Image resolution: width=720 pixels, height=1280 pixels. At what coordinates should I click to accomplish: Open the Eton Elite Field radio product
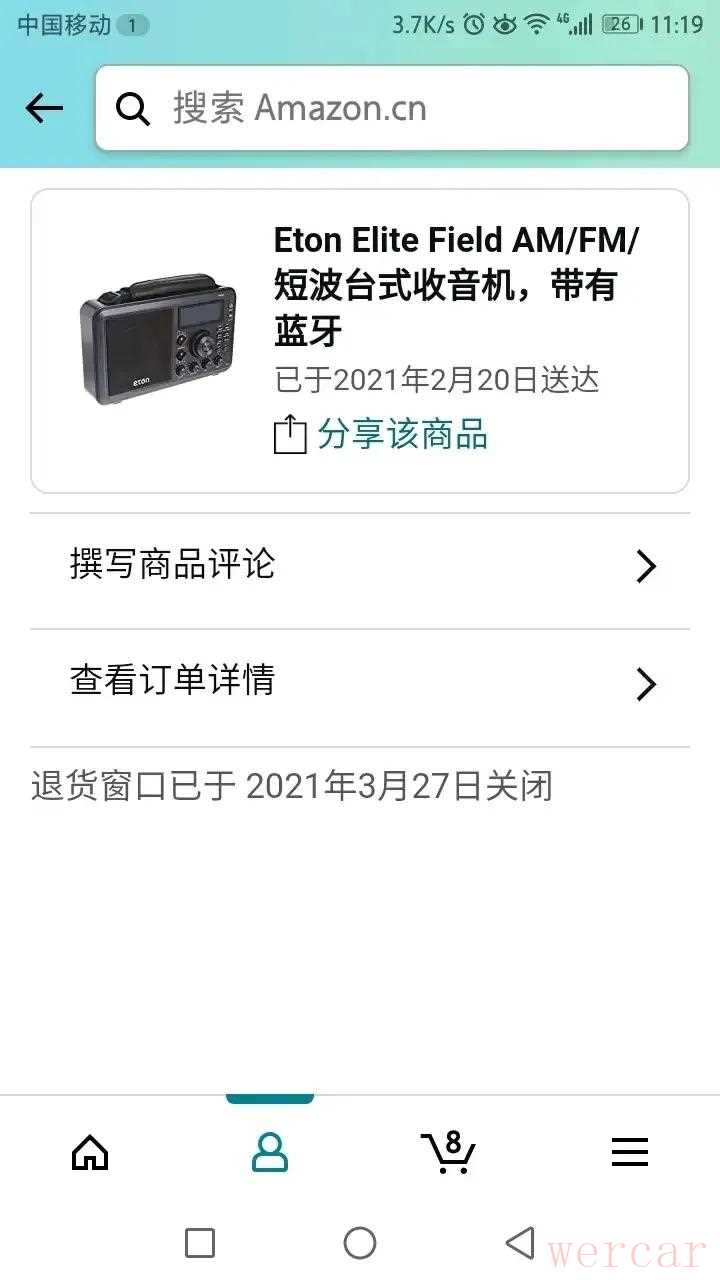(x=455, y=285)
